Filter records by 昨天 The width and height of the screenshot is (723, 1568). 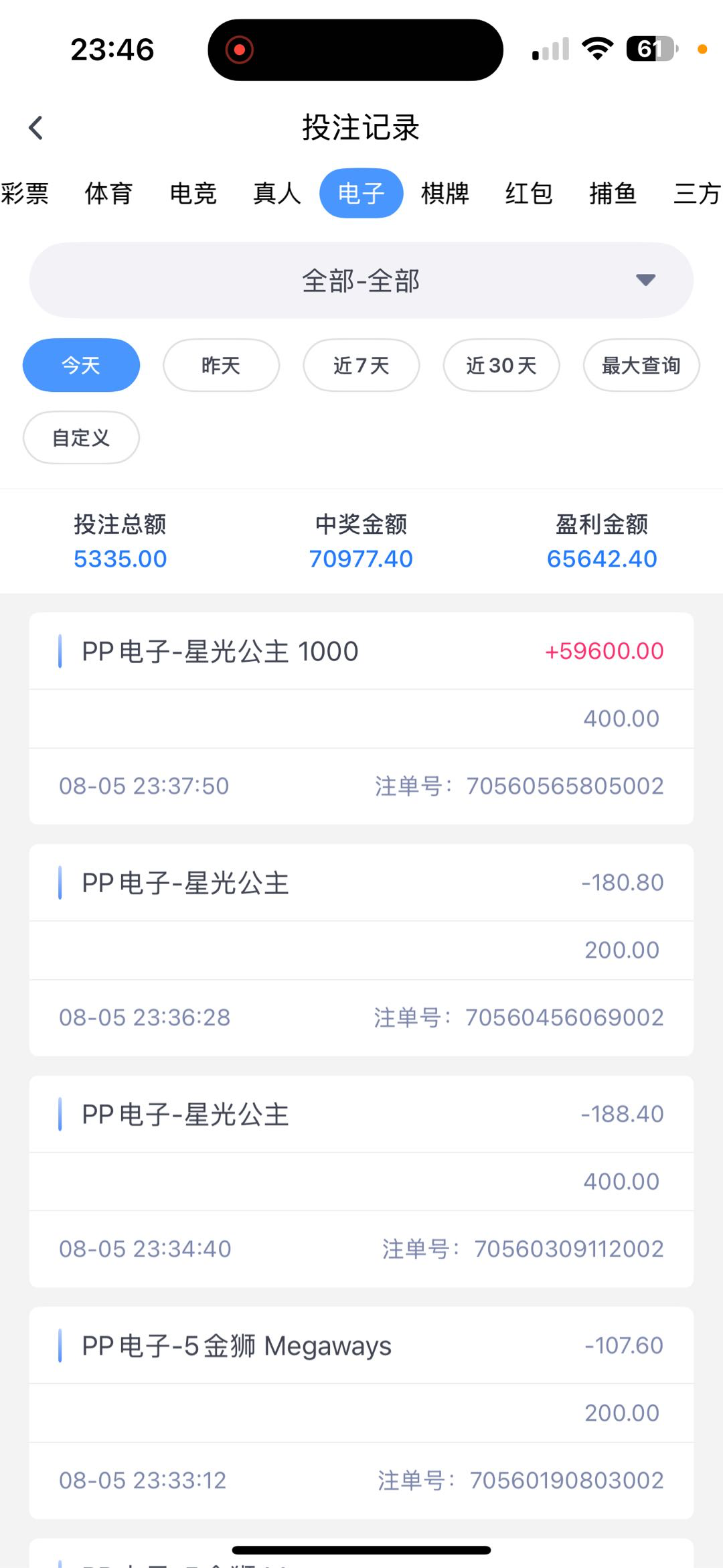point(221,365)
